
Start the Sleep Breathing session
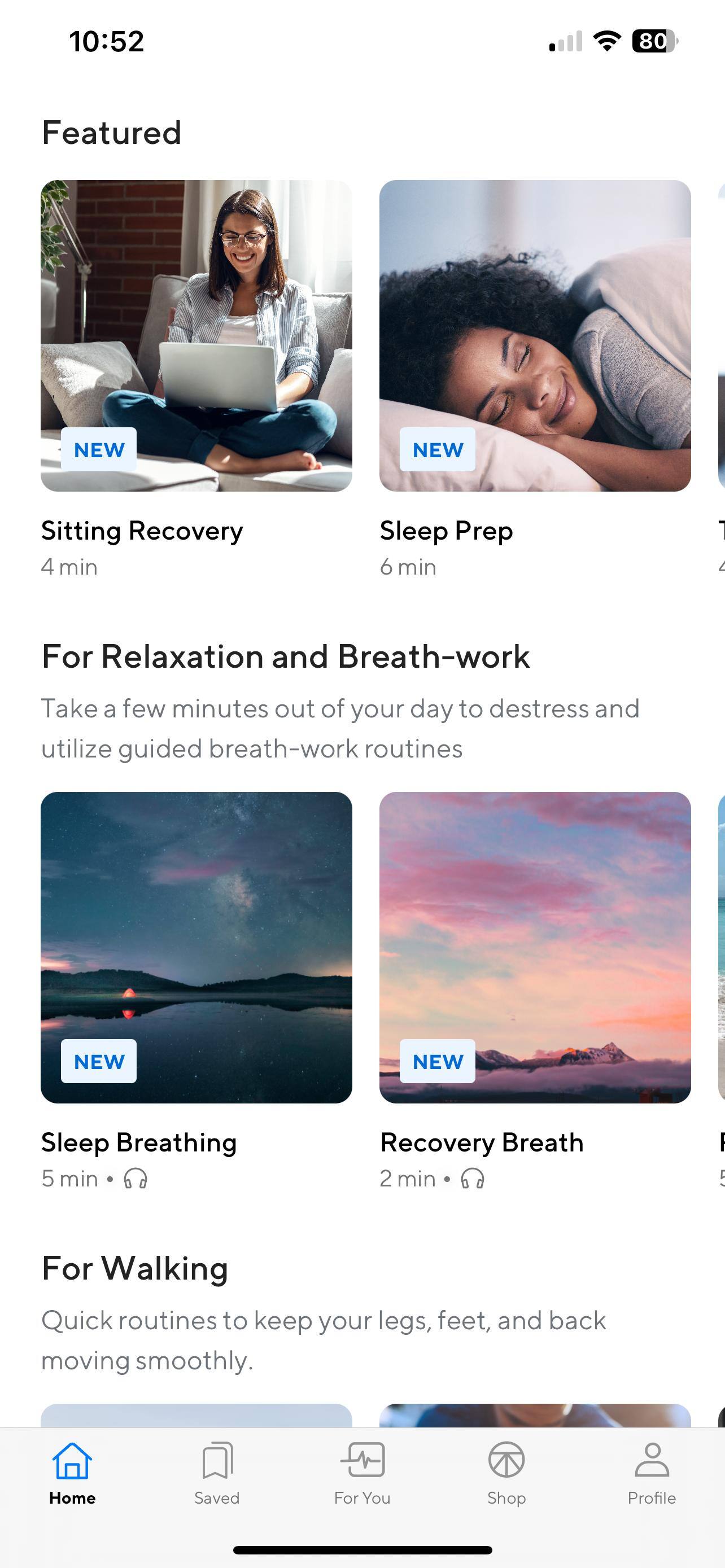pos(196,947)
